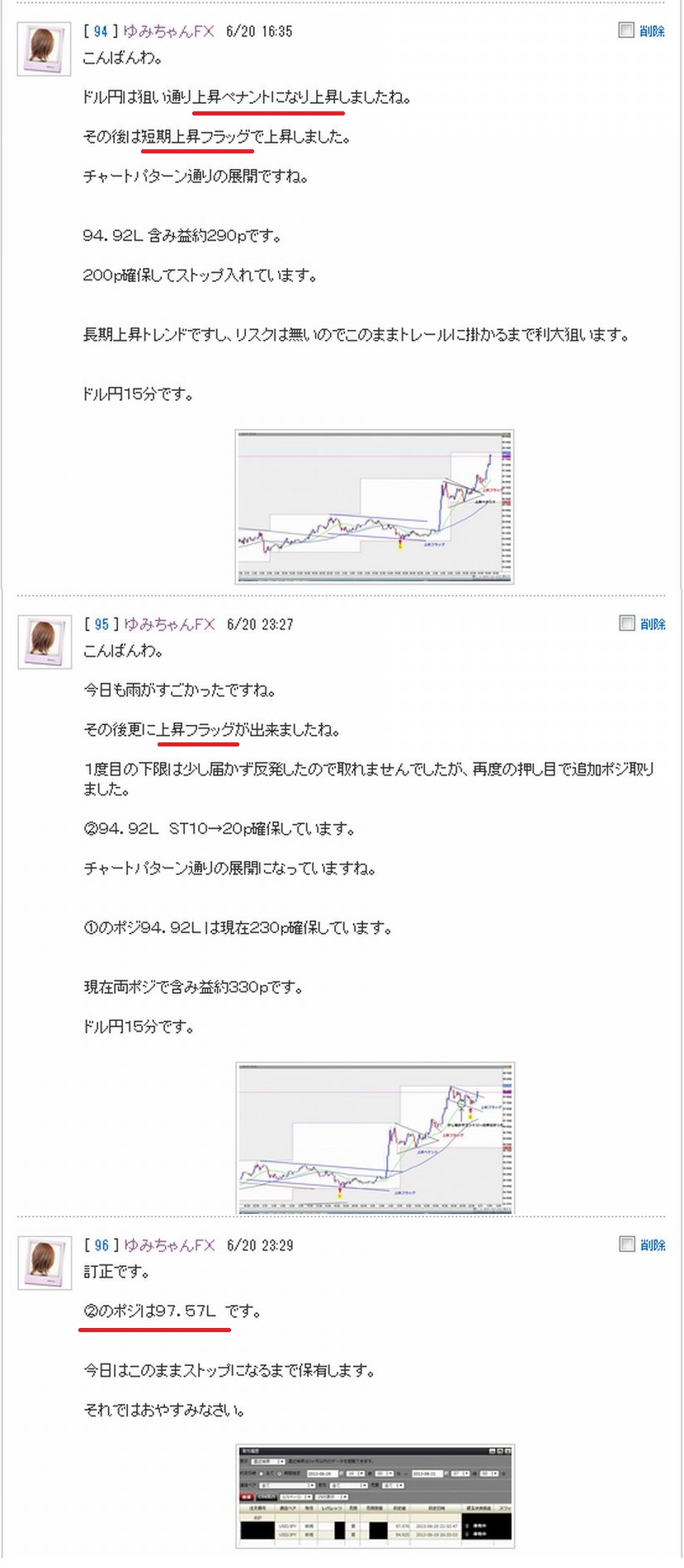Open ゆみちゃんFX profile from comment 94

click(168, 31)
